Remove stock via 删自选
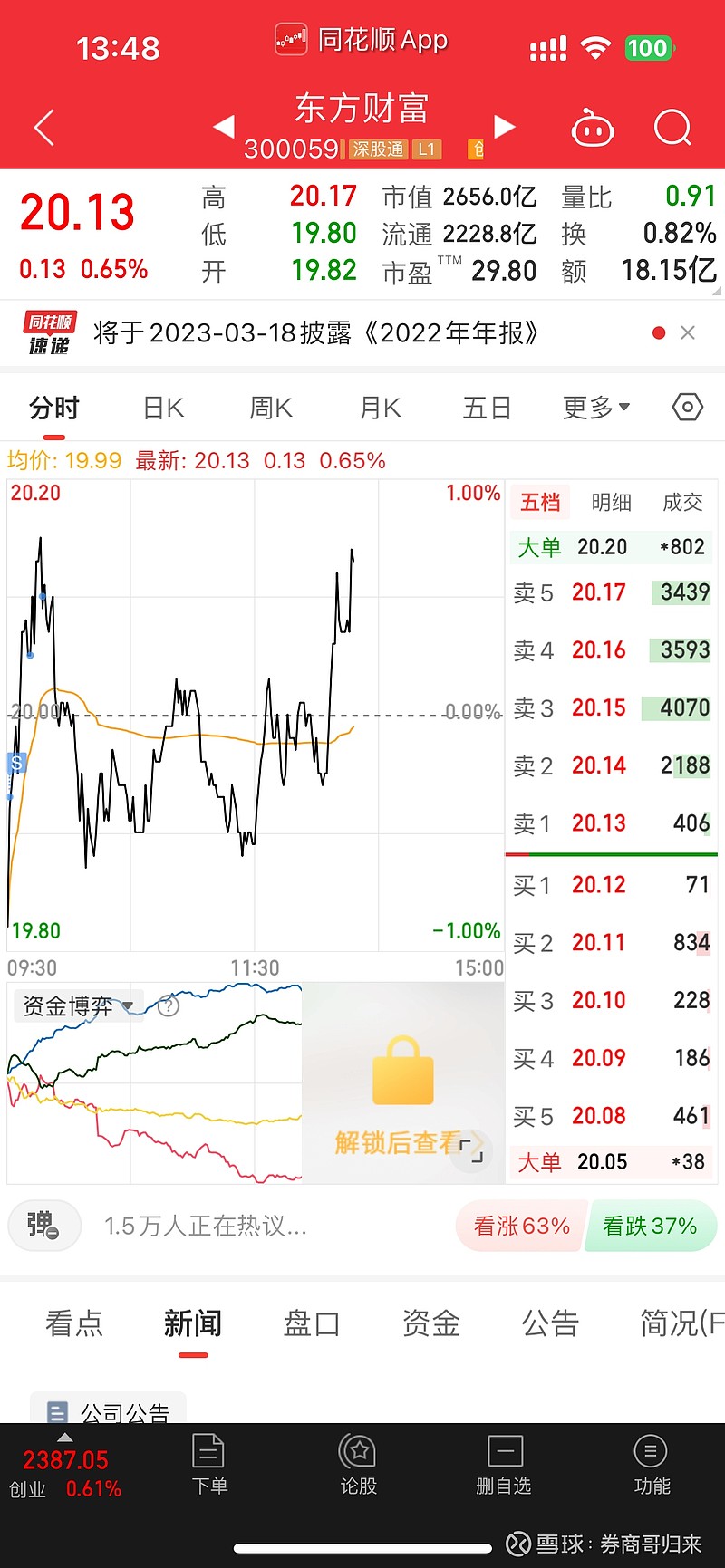Image resolution: width=725 pixels, height=1568 pixels. tap(504, 1465)
